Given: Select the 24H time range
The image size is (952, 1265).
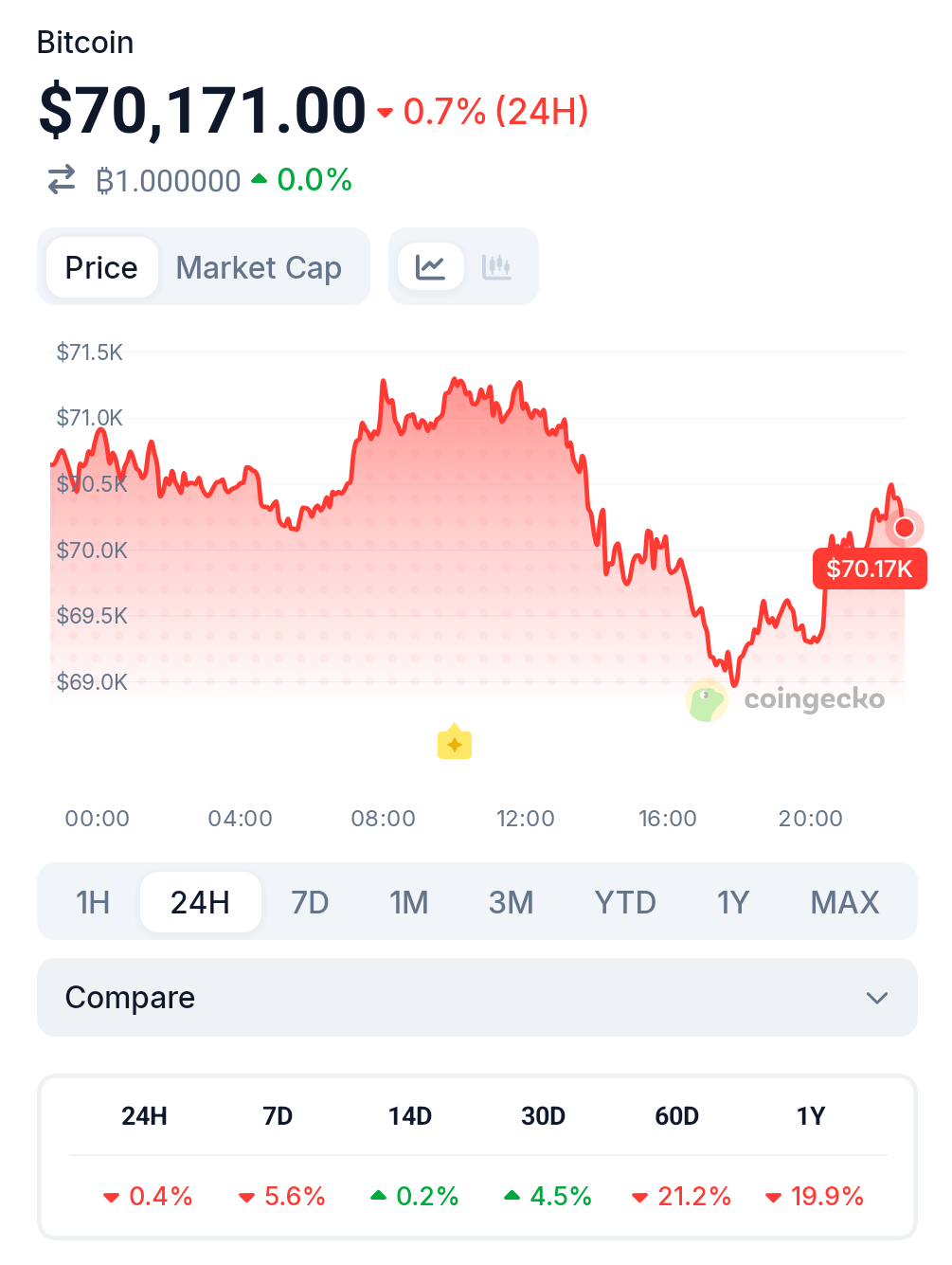Looking at the screenshot, I should pos(200,902).
